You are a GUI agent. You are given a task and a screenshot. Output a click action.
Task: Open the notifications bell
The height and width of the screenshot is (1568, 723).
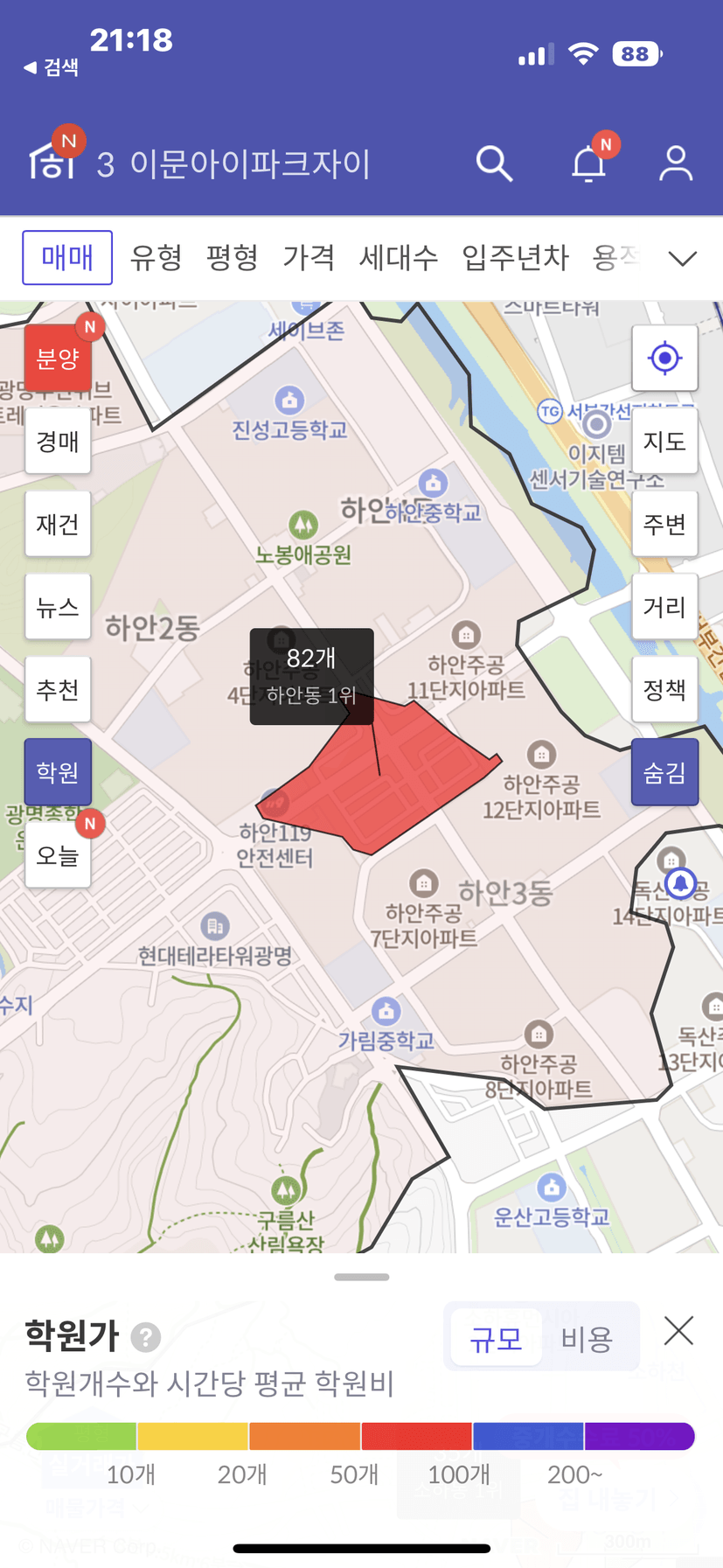590,163
